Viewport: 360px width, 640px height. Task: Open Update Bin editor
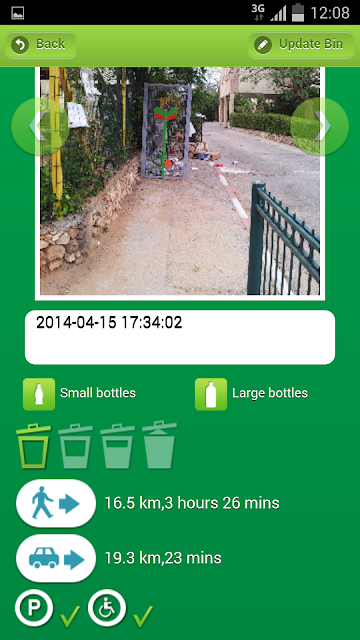tap(301, 44)
